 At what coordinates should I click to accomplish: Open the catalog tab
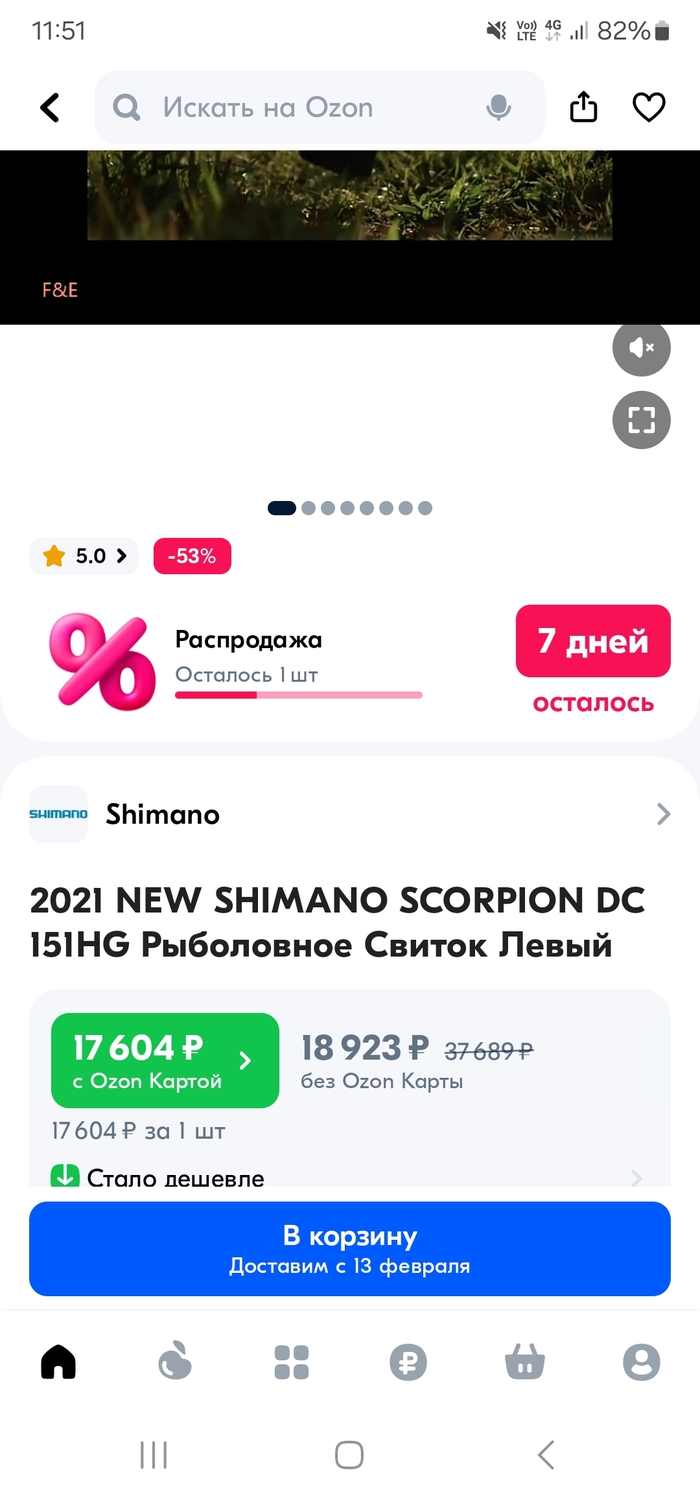(x=292, y=1361)
